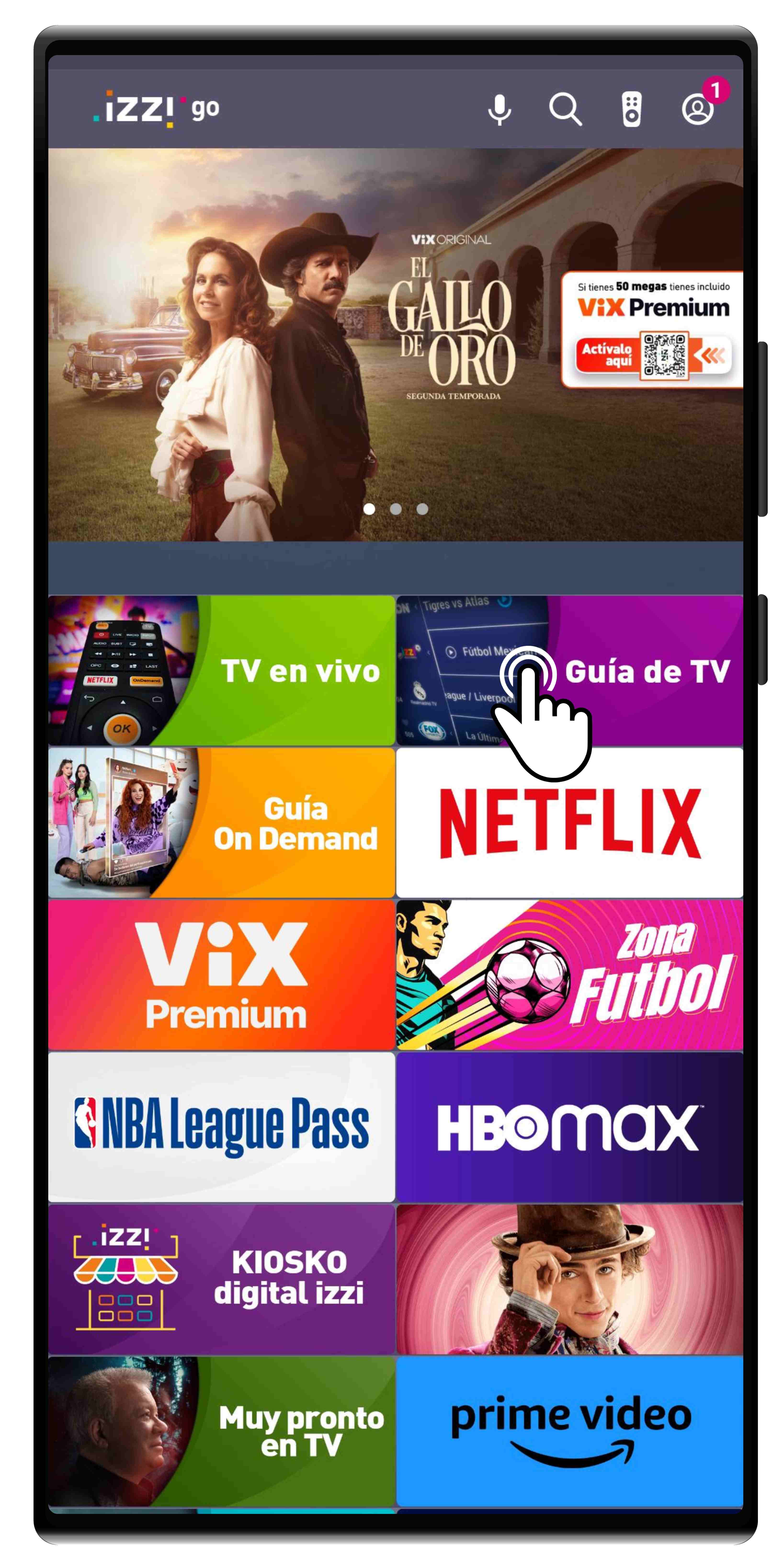Open Zona Futbol tile
Screen dimensions: 784x1565
569,975
